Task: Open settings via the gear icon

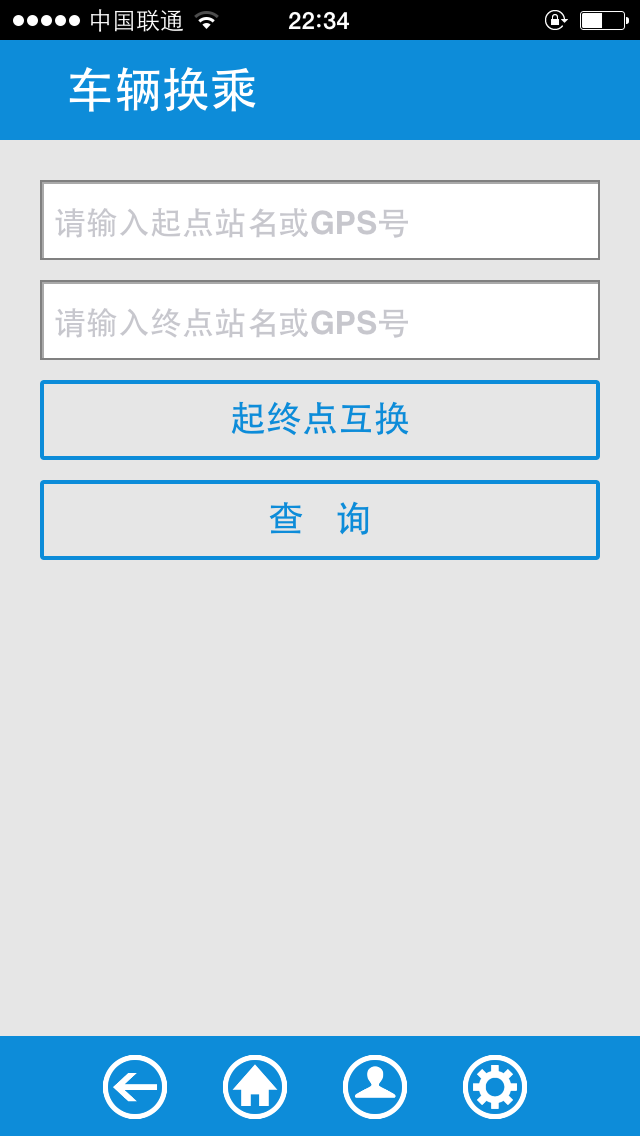Action: click(x=495, y=1087)
